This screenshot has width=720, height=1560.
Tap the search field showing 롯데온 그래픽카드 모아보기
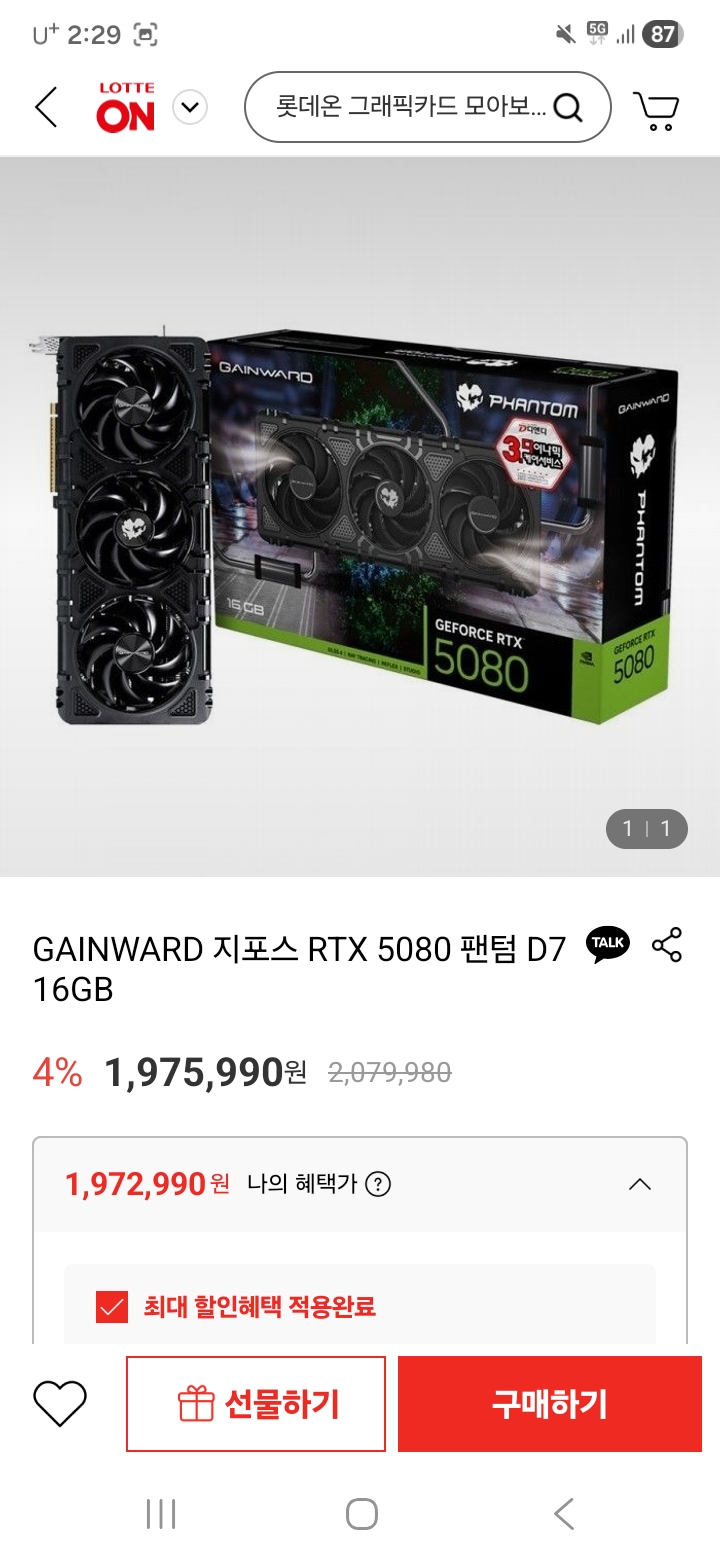(x=400, y=108)
